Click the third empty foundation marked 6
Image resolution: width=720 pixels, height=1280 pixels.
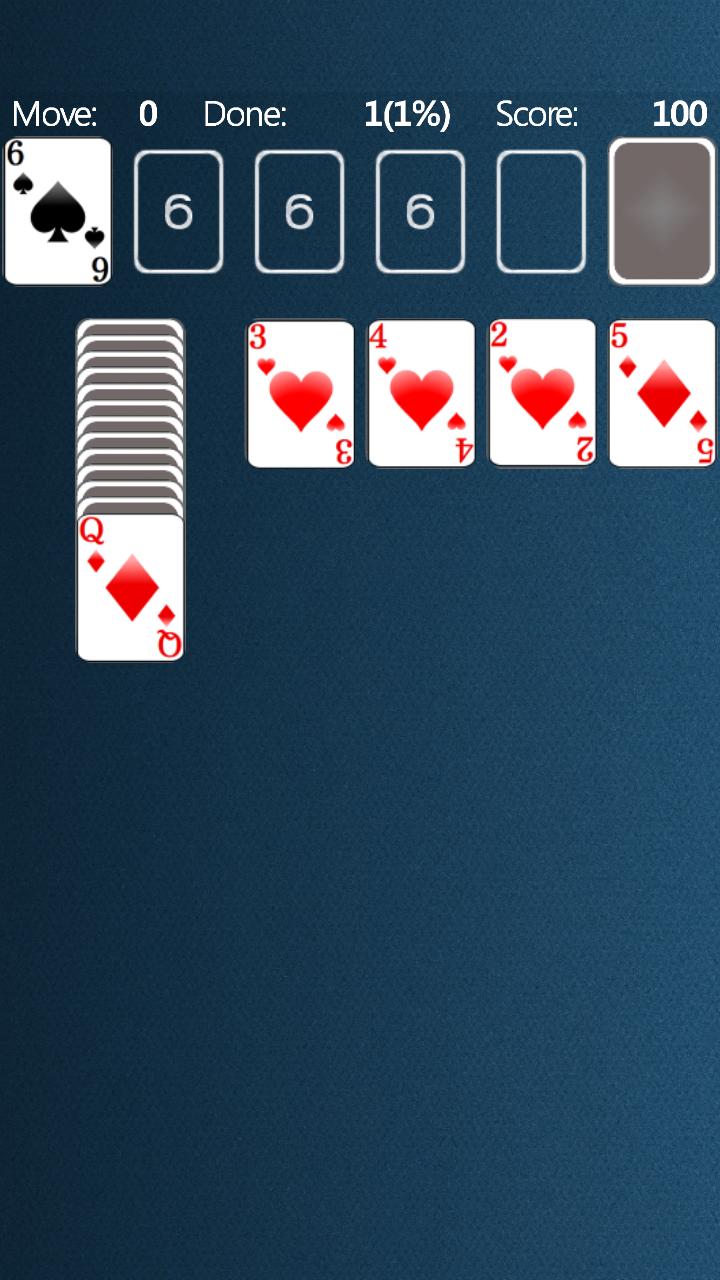click(x=420, y=210)
